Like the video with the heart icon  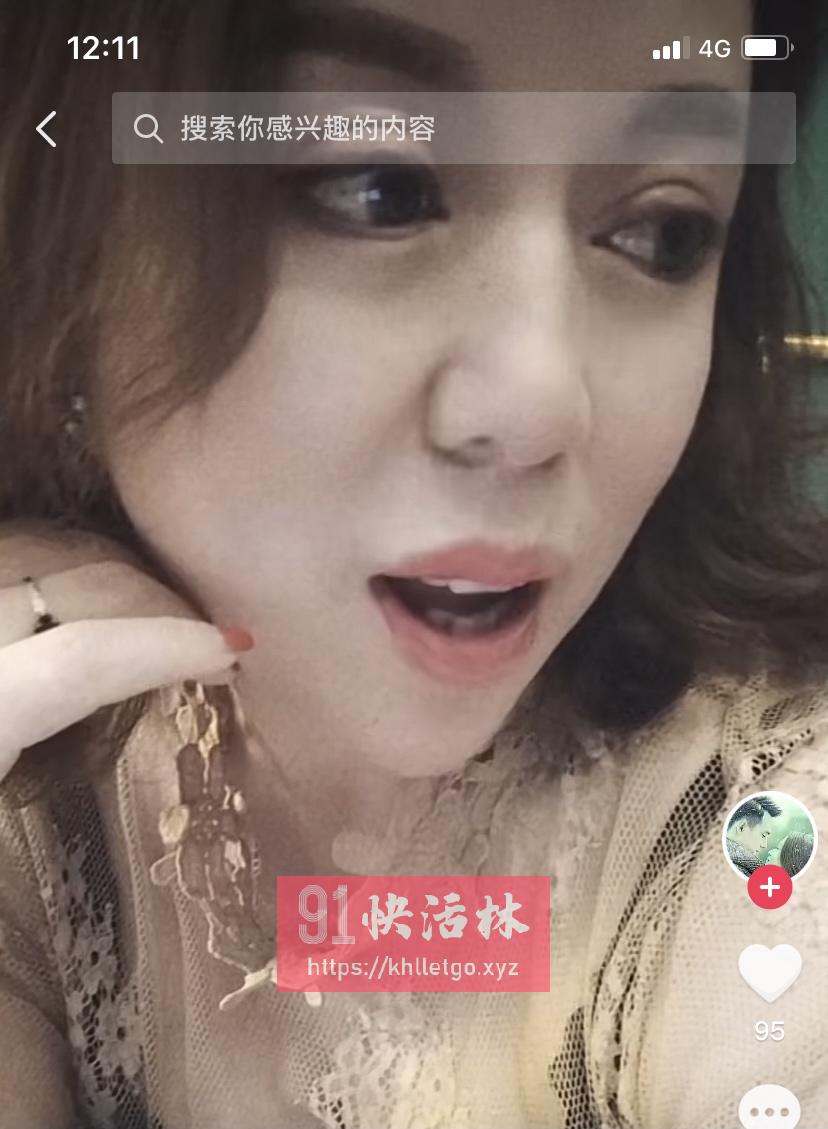(769, 973)
